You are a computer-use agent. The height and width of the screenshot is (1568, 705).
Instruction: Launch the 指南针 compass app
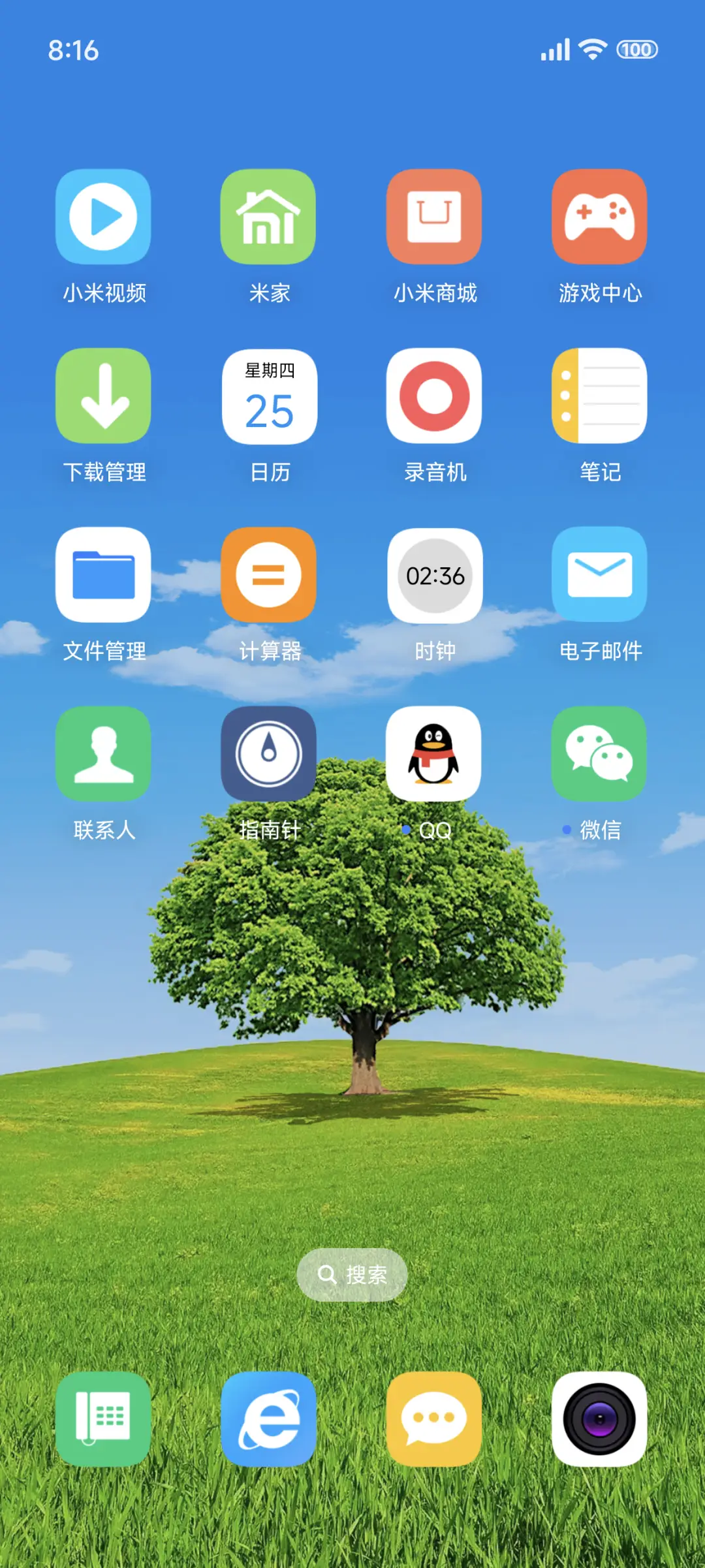coord(269,754)
